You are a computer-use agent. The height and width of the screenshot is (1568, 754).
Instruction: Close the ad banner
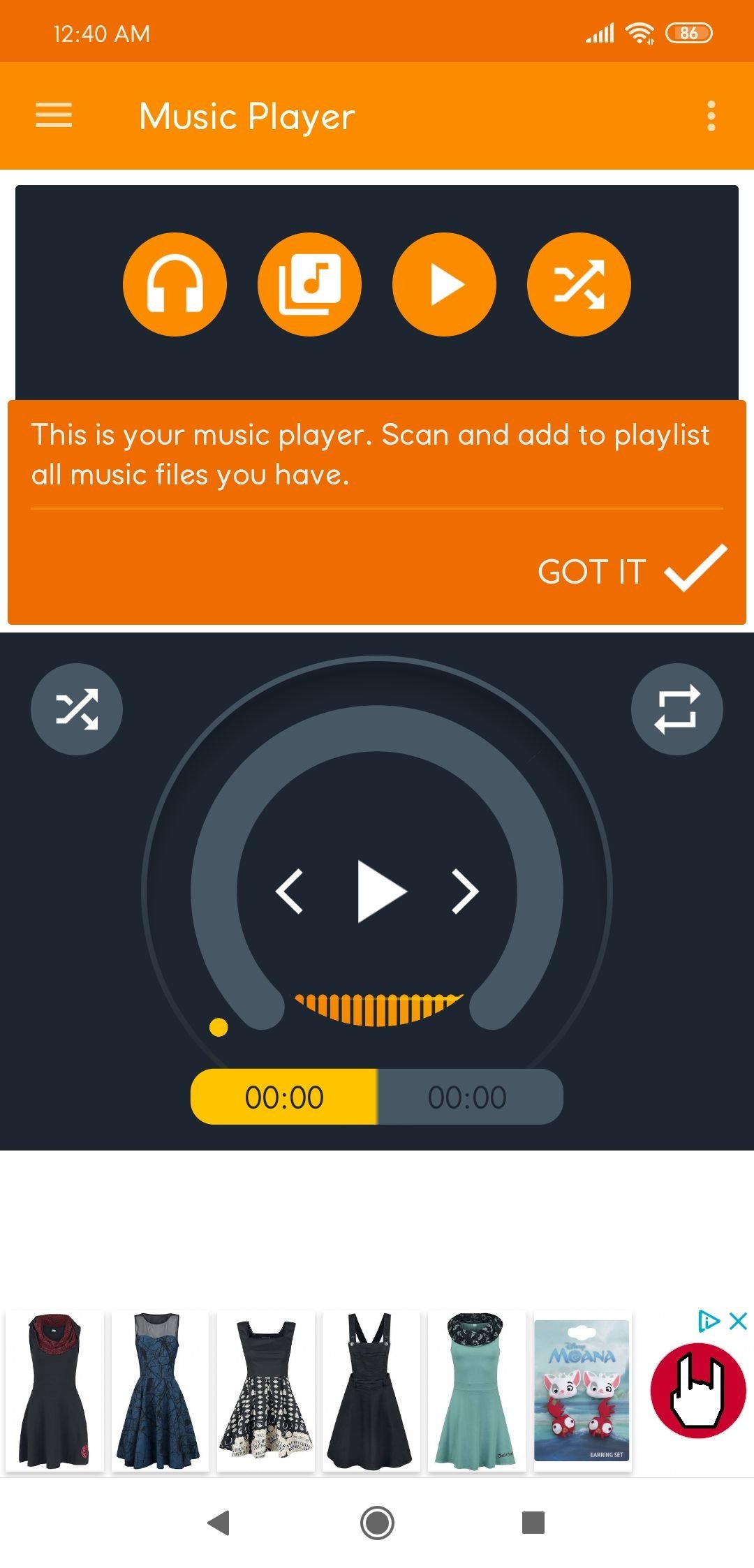tap(738, 1321)
